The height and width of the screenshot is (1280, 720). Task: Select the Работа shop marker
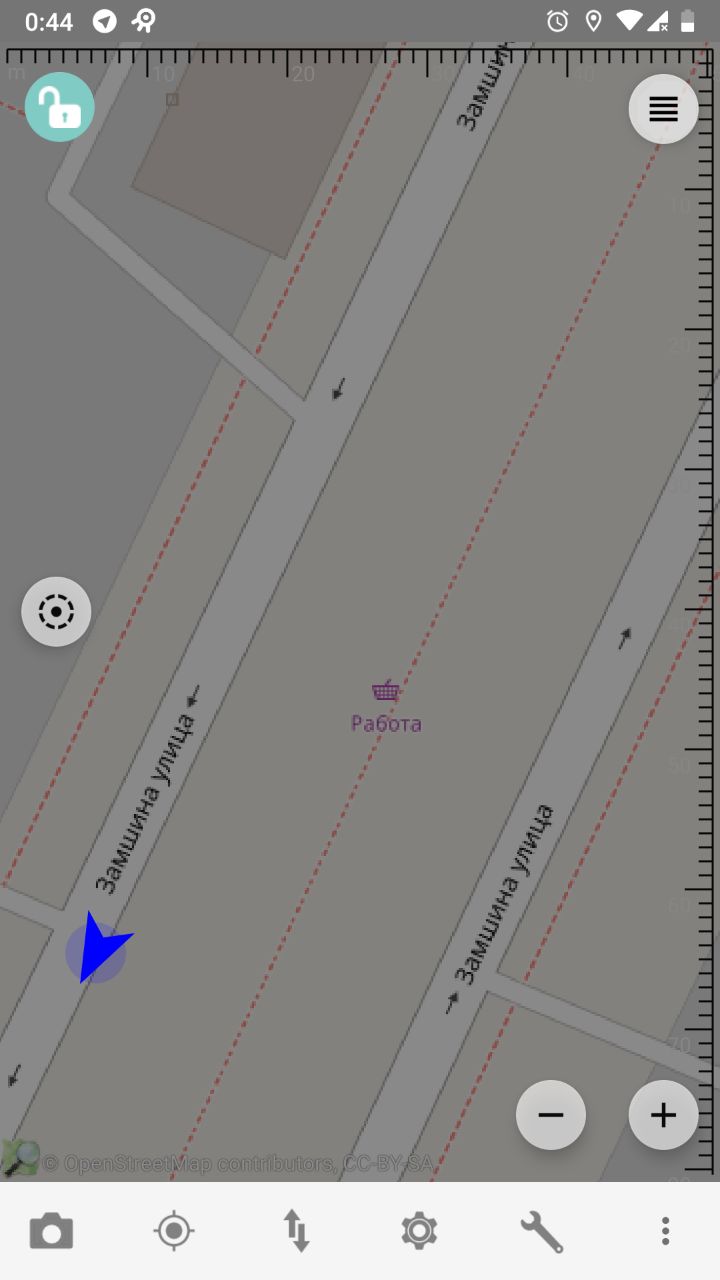tap(386, 690)
